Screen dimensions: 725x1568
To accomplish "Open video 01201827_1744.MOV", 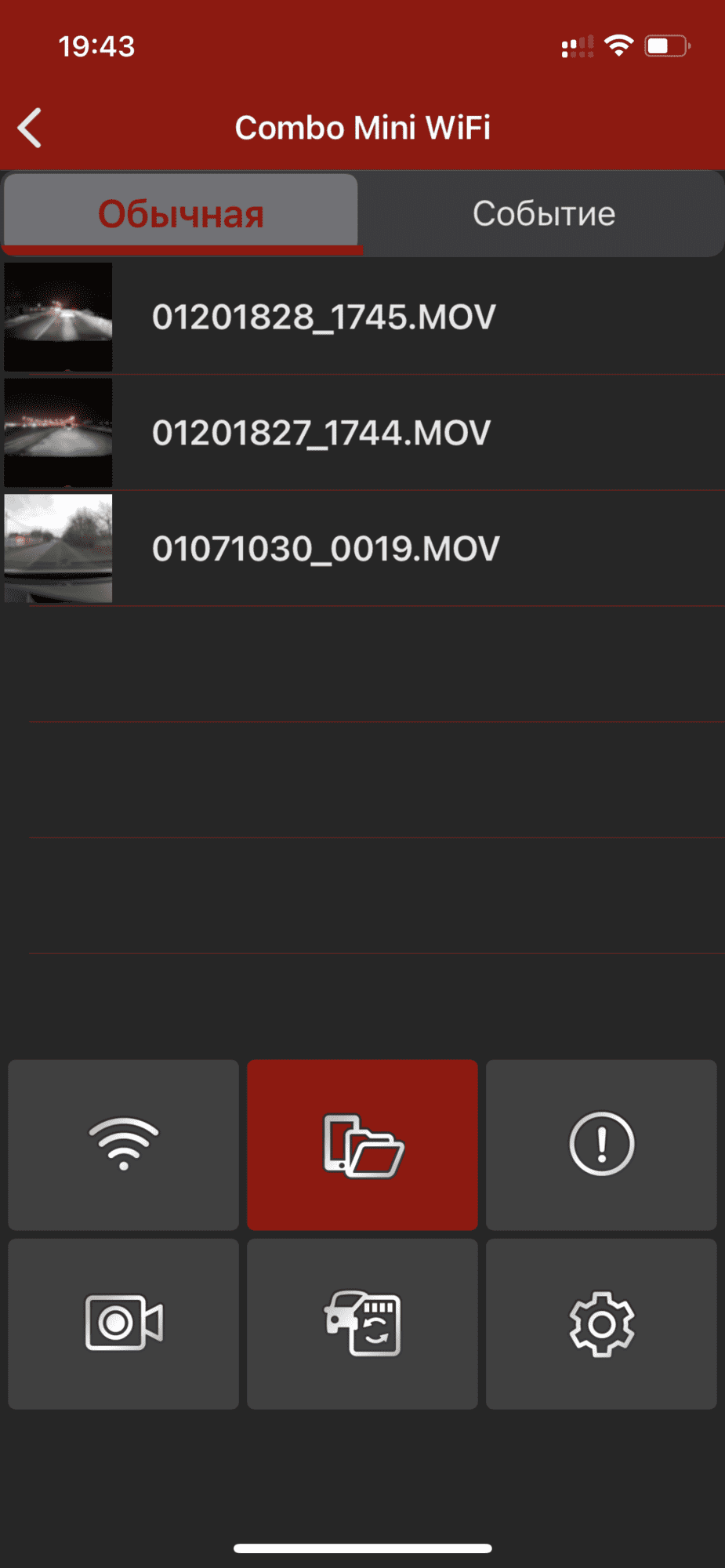I will 321,433.
